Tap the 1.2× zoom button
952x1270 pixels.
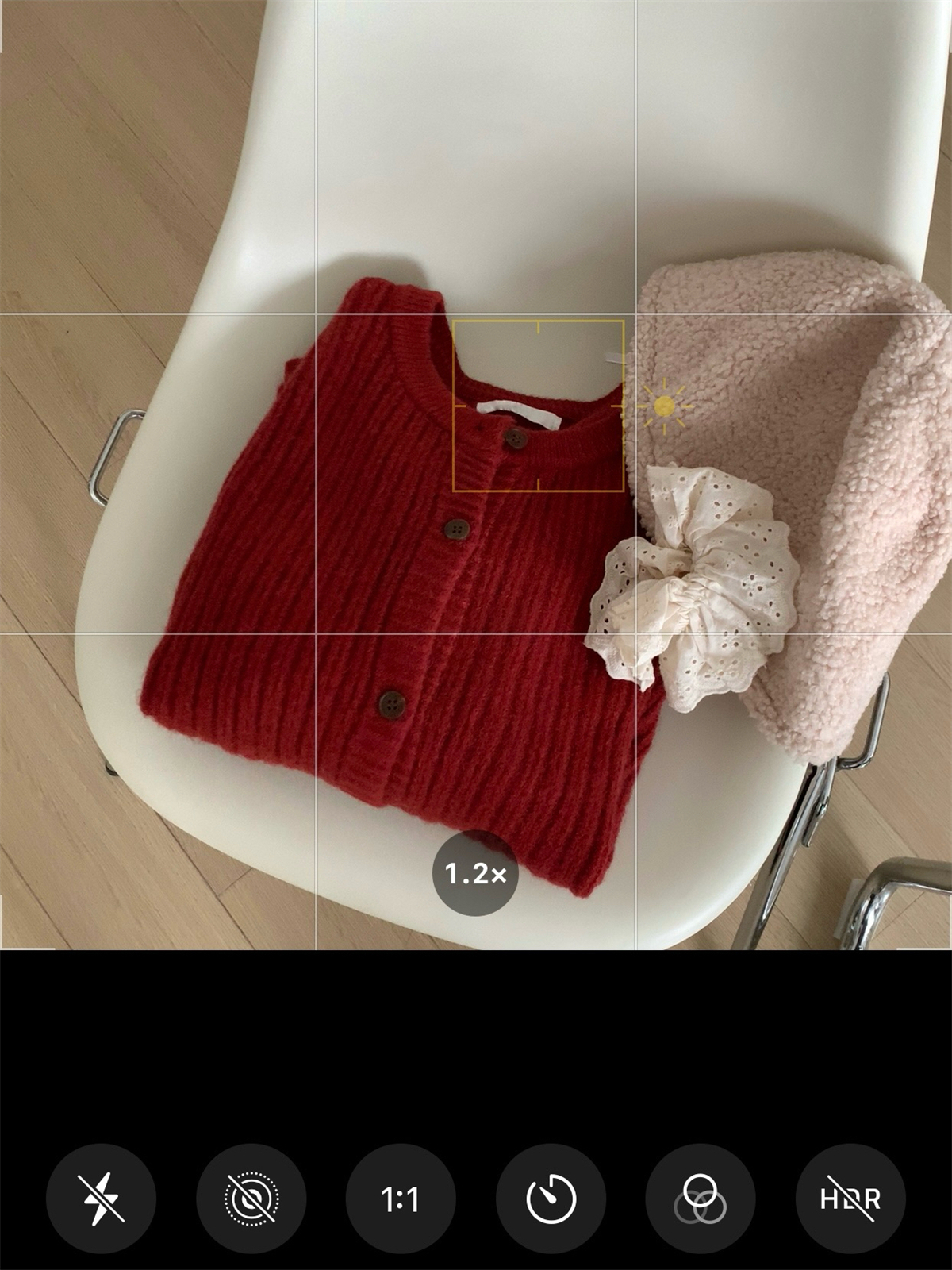pos(475,874)
